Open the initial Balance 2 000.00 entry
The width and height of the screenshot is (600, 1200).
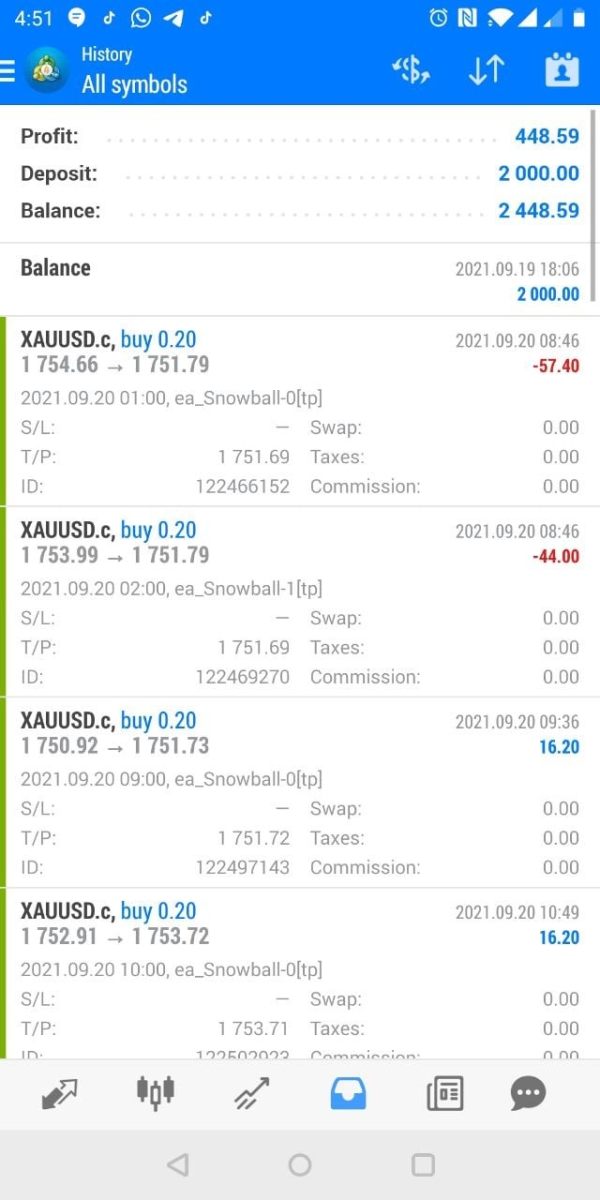click(300, 280)
